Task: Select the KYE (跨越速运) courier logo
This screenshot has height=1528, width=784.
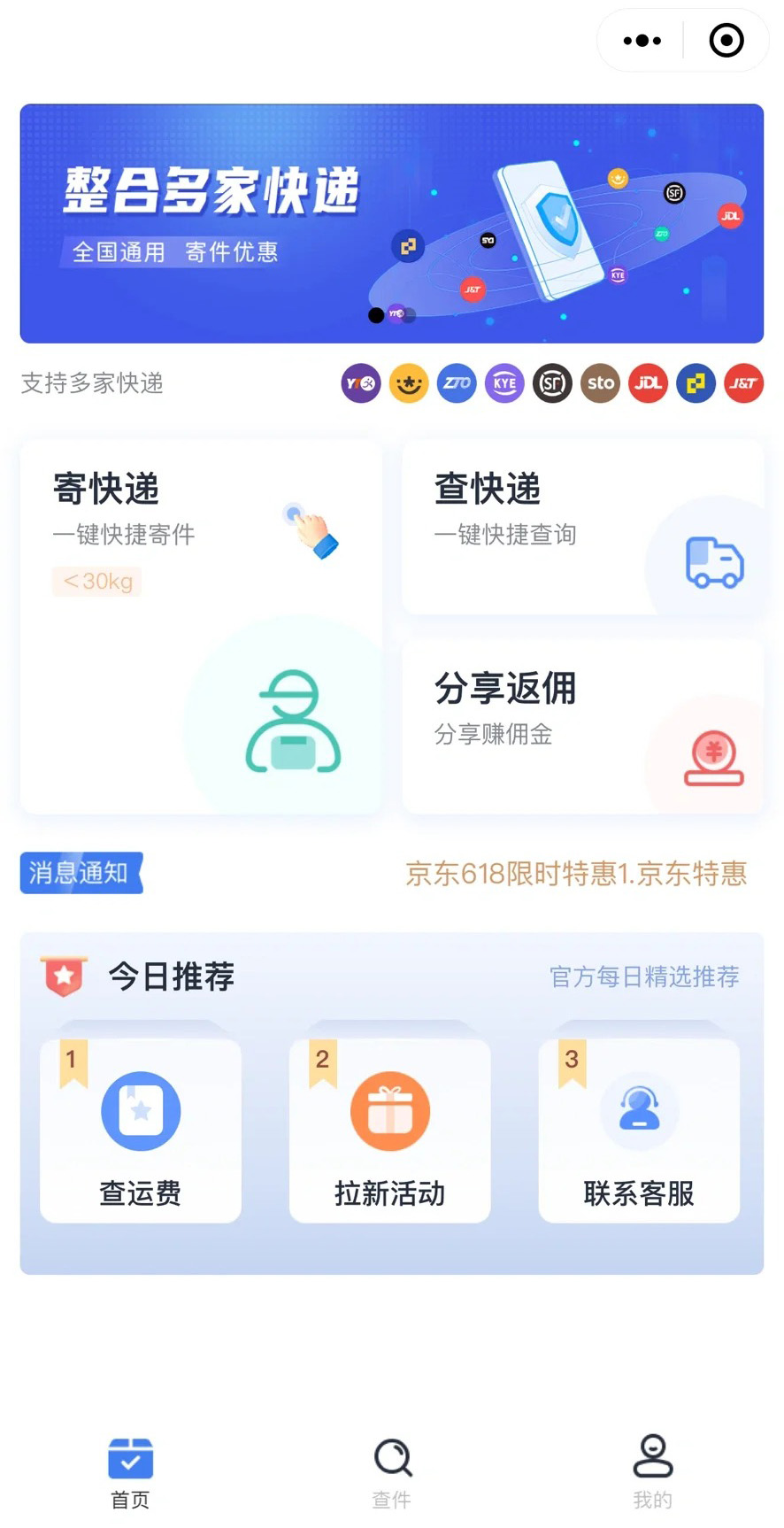Action: pyautogui.click(x=504, y=383)
